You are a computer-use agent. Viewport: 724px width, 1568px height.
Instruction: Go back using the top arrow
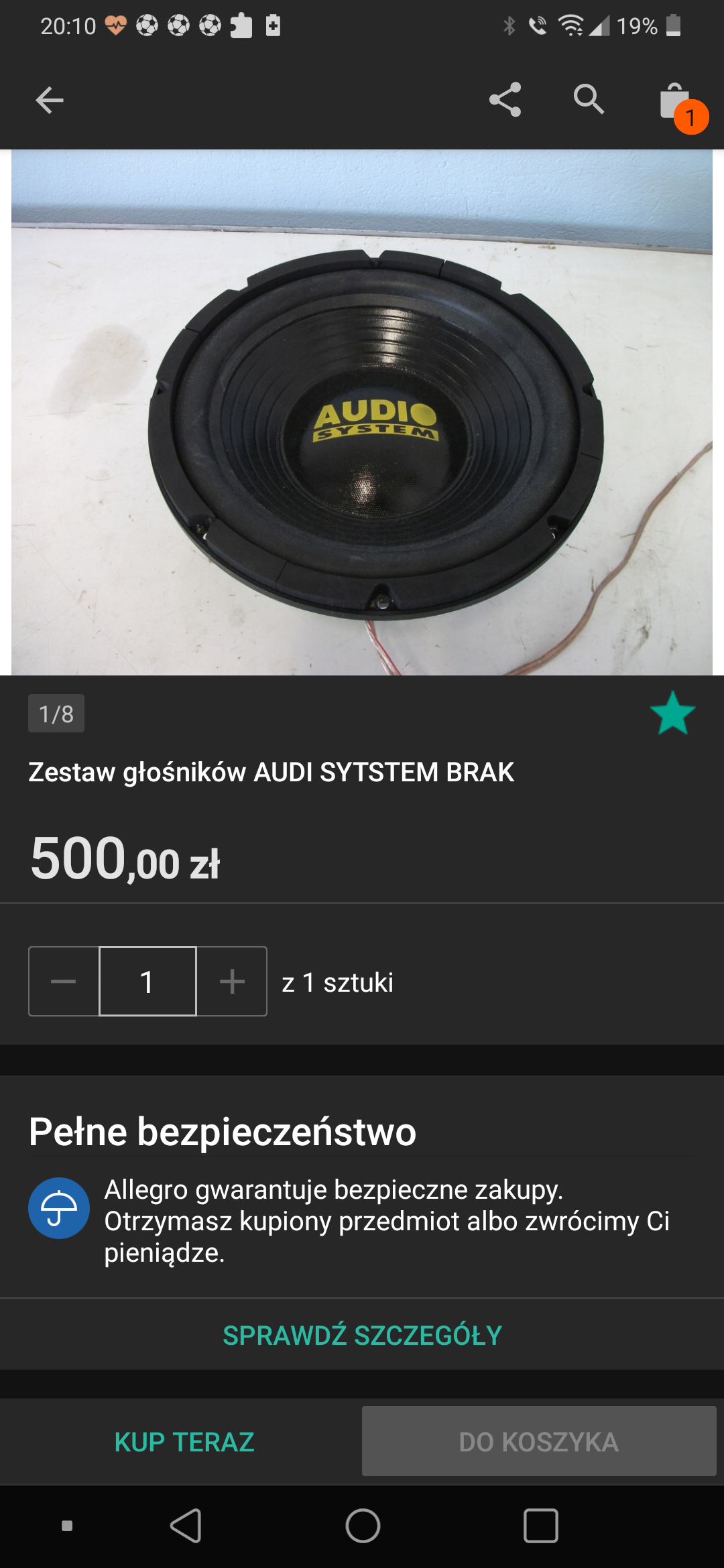point(49,101)
